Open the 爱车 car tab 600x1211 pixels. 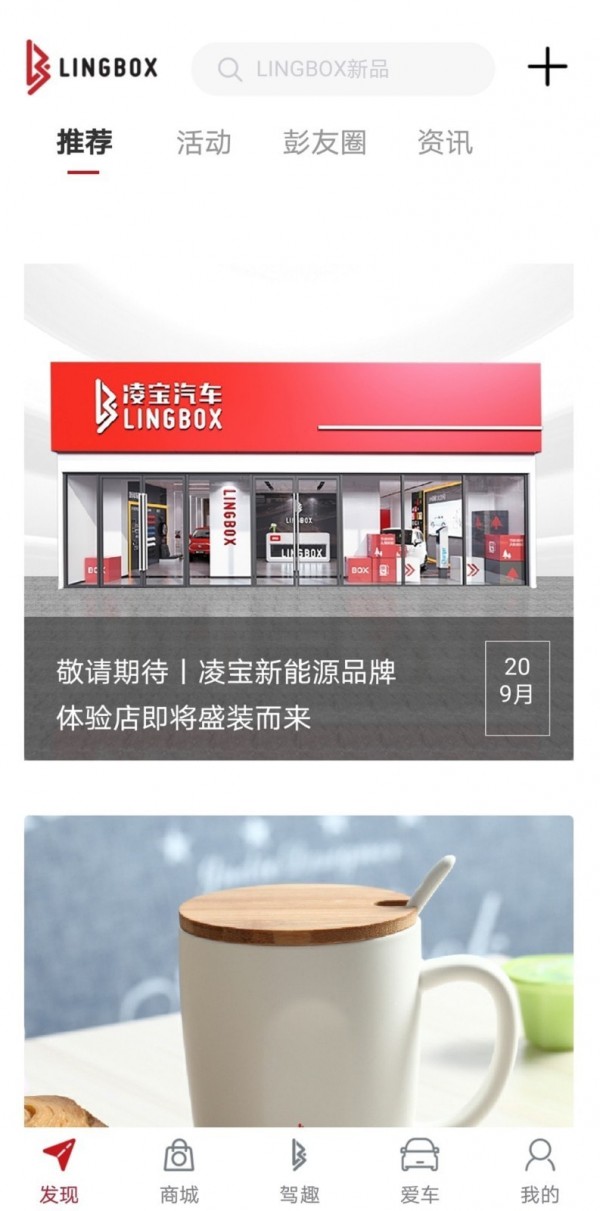click(419, 1171)
